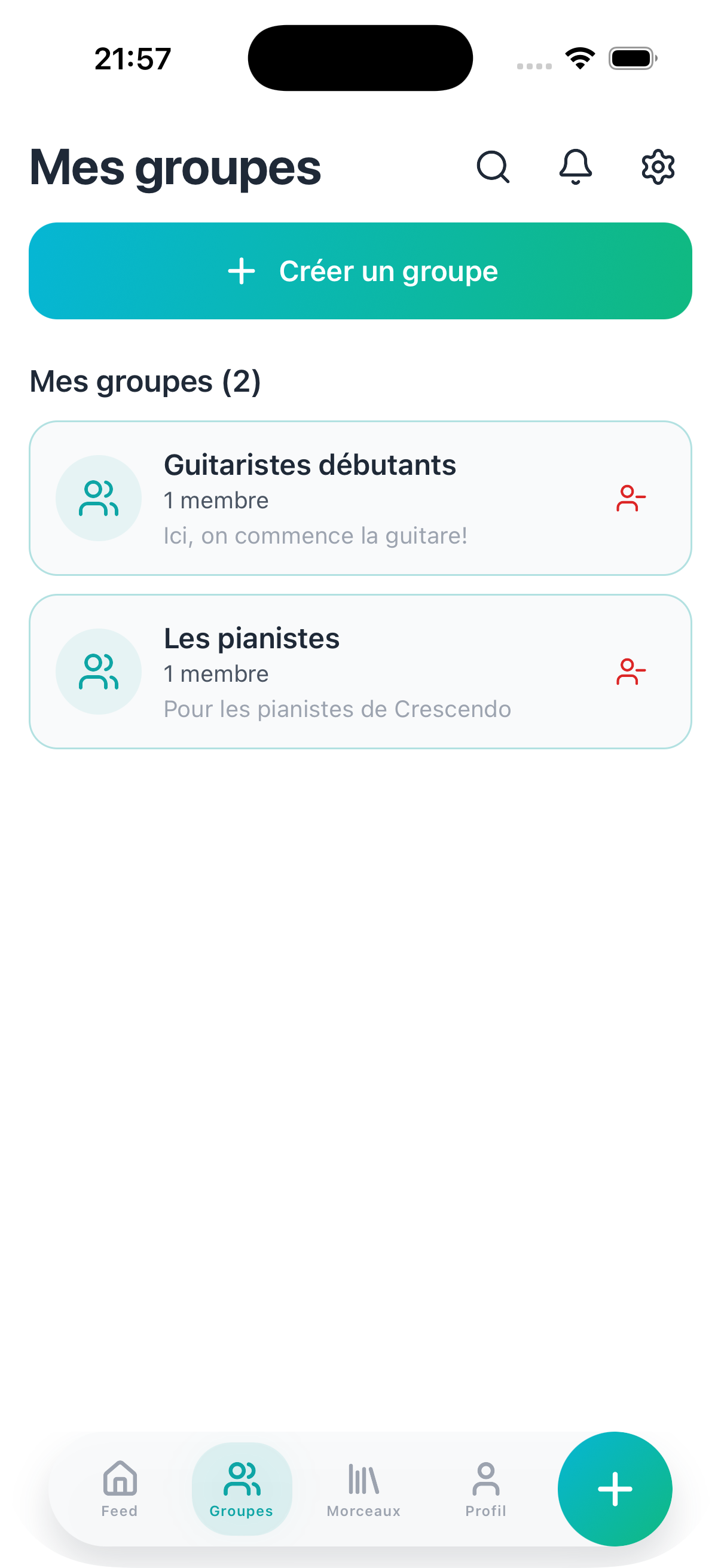
Task: Stay on the Groupes tab
Action: coord(241,1490)
